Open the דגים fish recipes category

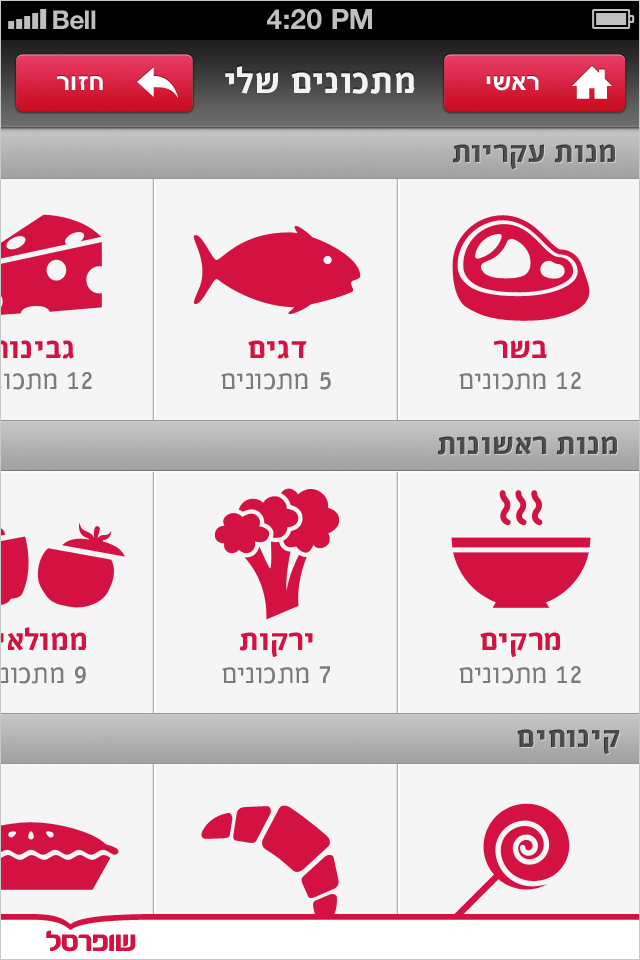(276, 299)
